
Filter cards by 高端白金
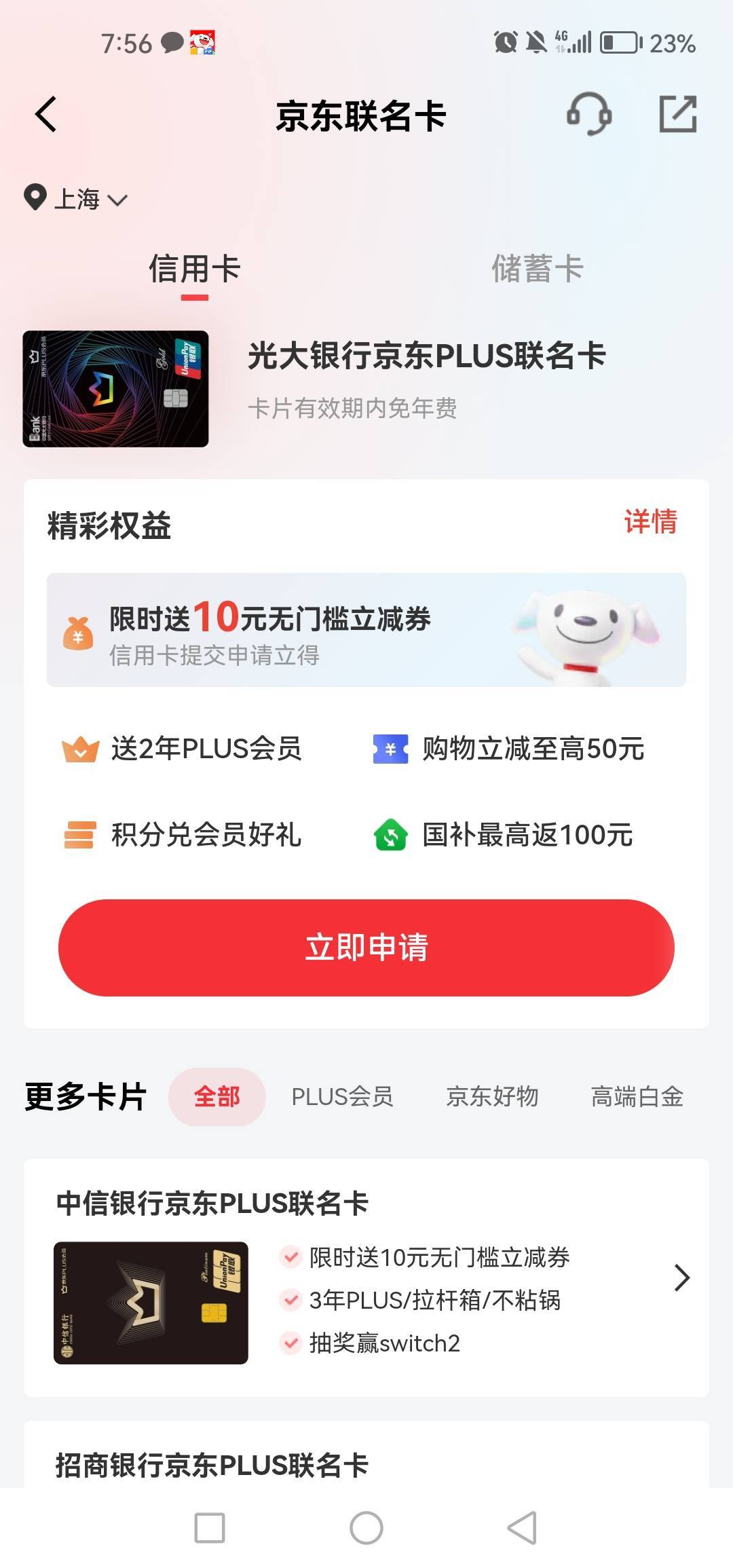click(637, 1097)
